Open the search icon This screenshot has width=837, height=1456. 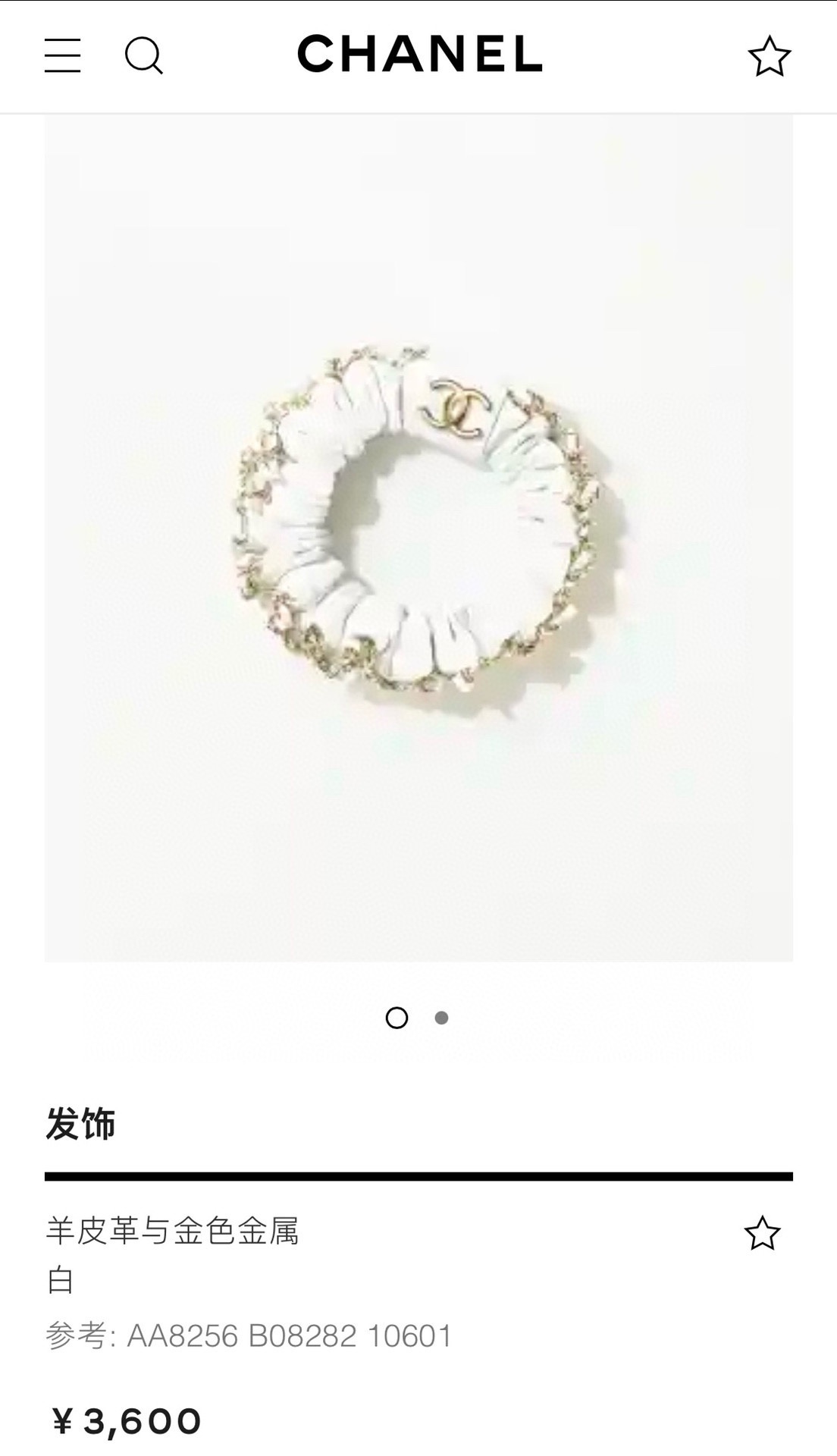pyautogui.click(x=143, y=56)
